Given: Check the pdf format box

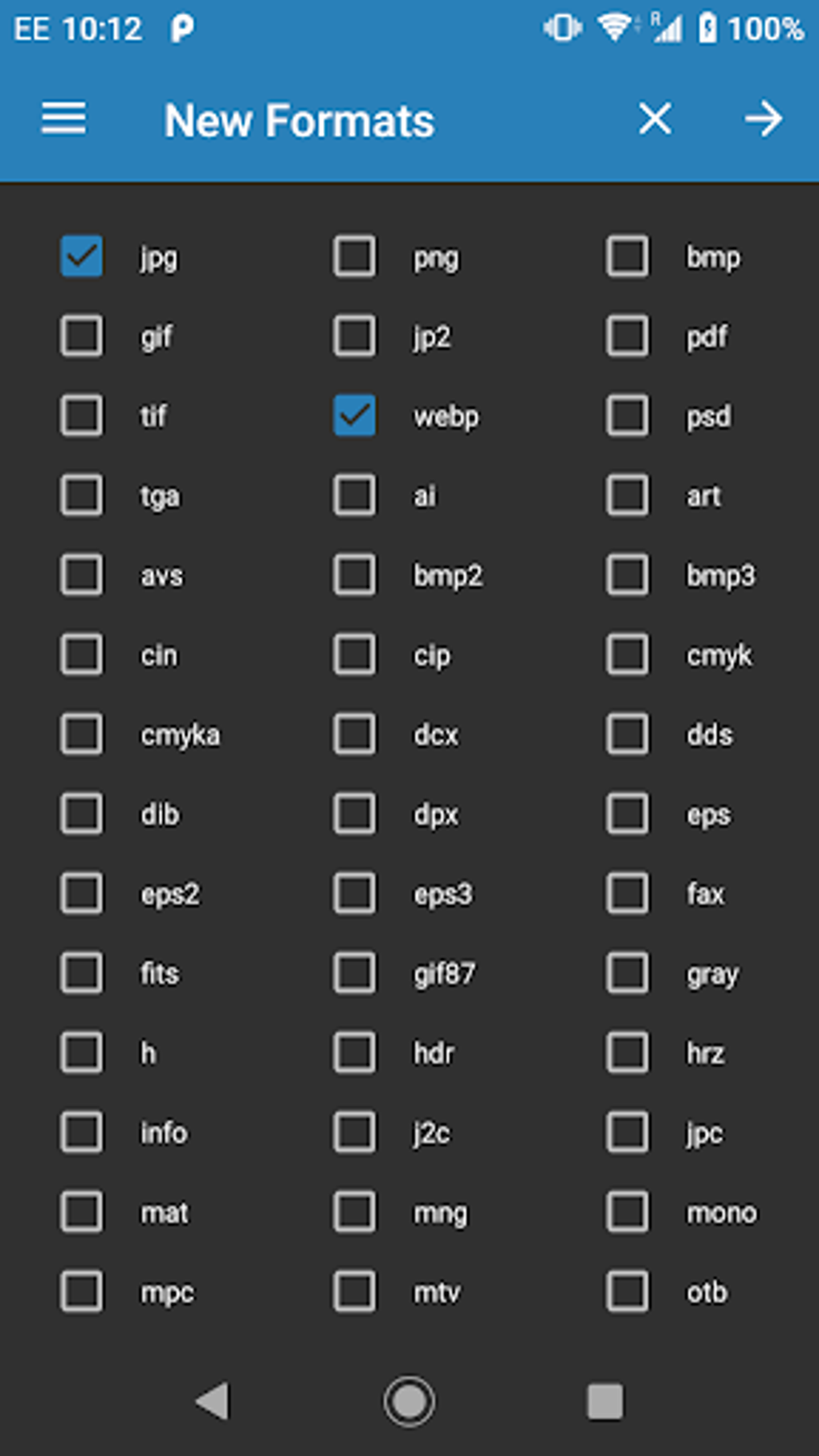Looking at the screenshot, I should click(627, 336).
